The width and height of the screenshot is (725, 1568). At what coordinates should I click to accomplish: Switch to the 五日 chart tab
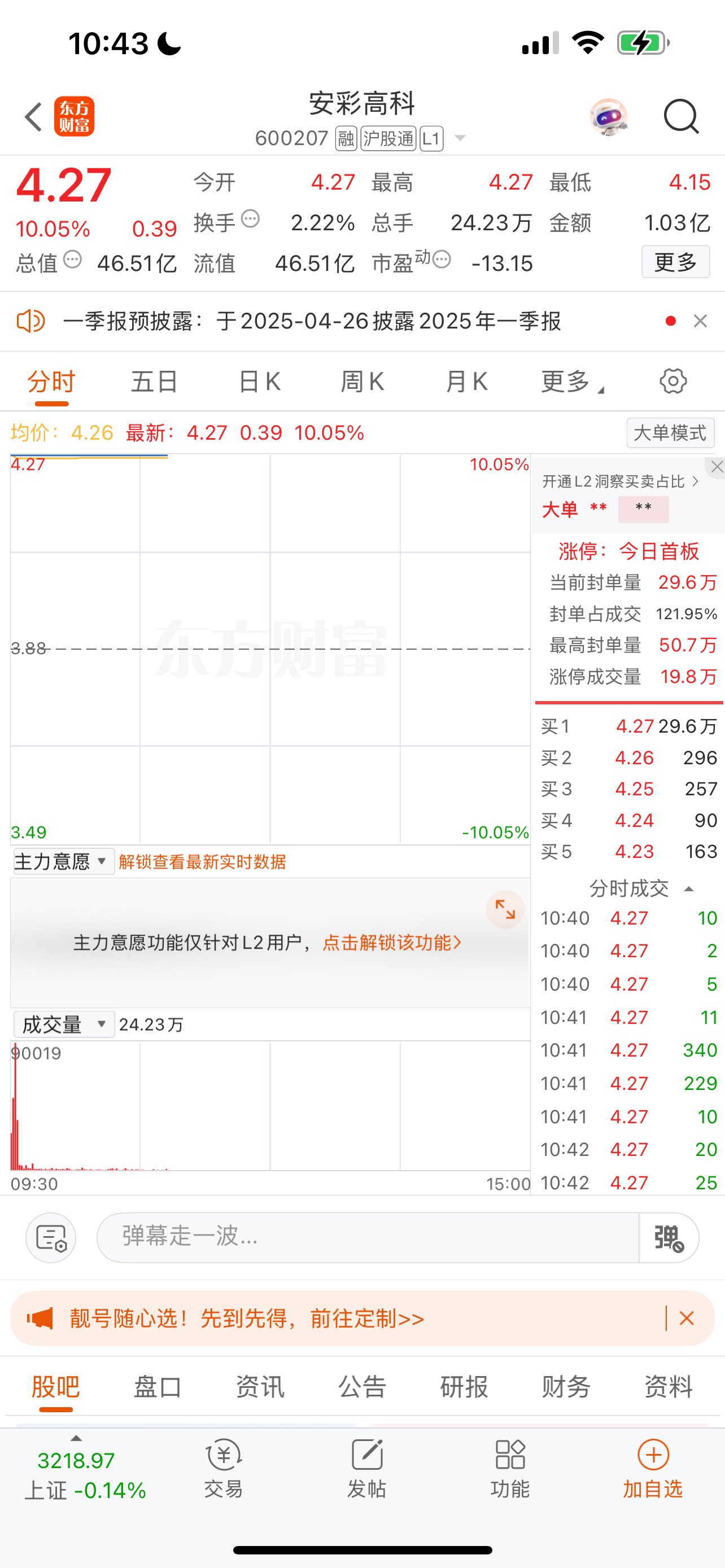pyautogui.click(x=154, y=382)
